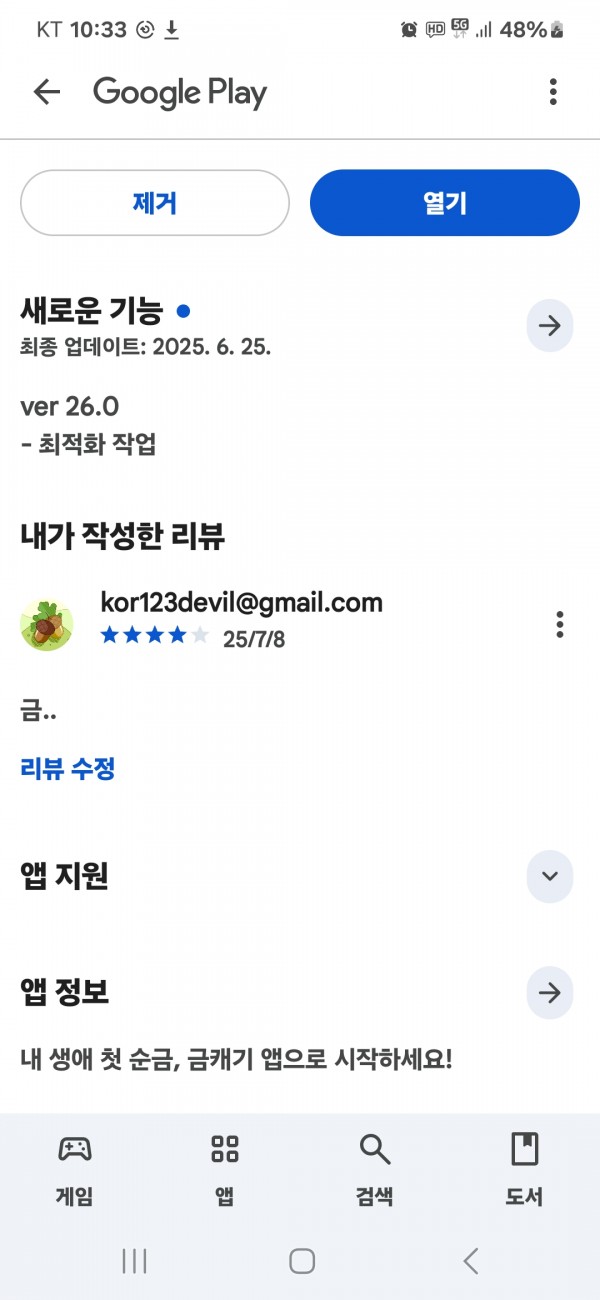This screenshot has width=600, height=1300.
Task: Expand the 앱 지원 section
Action: (x=550, y=876)
